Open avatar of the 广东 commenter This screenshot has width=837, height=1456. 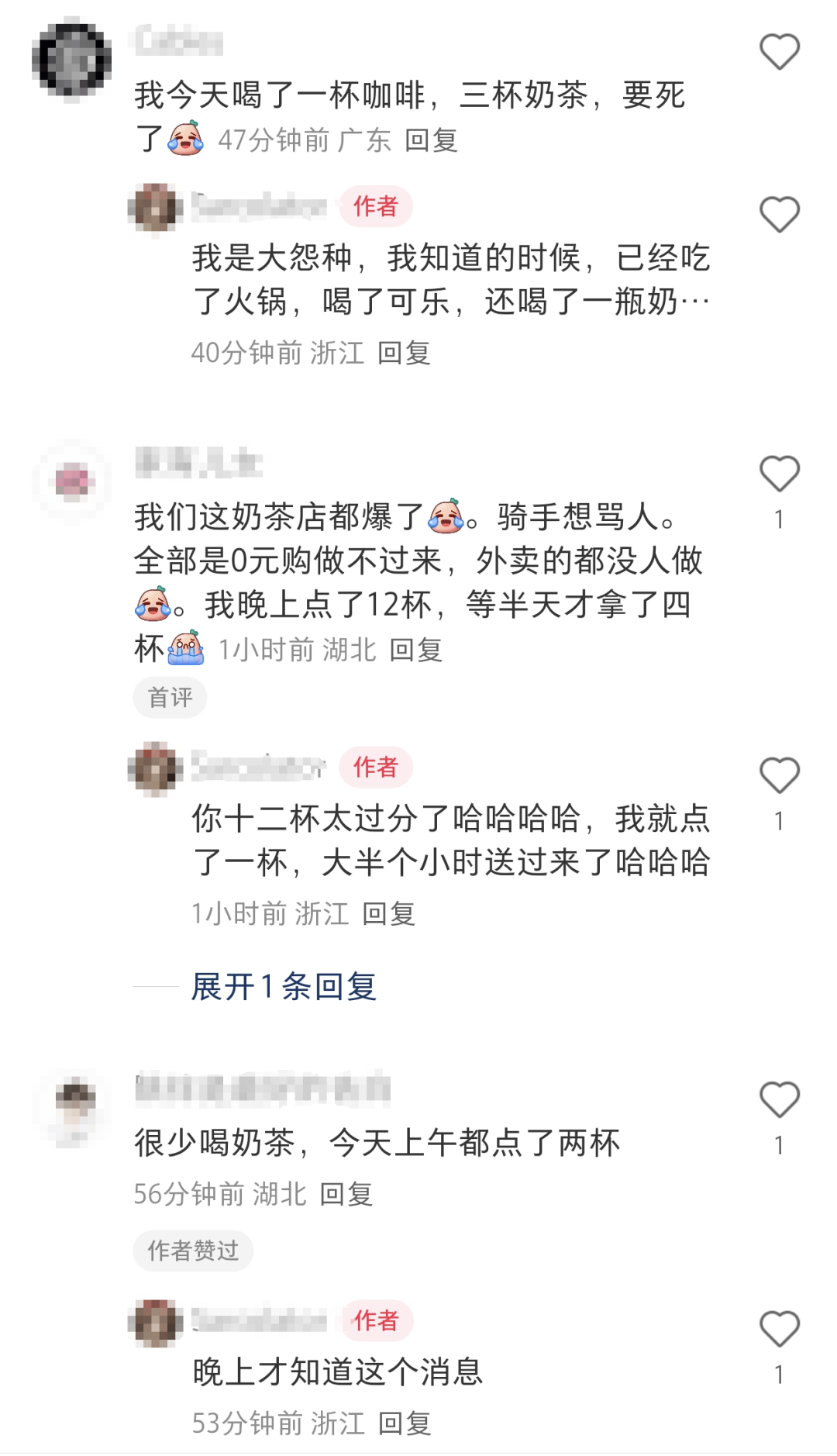(71, 59)
